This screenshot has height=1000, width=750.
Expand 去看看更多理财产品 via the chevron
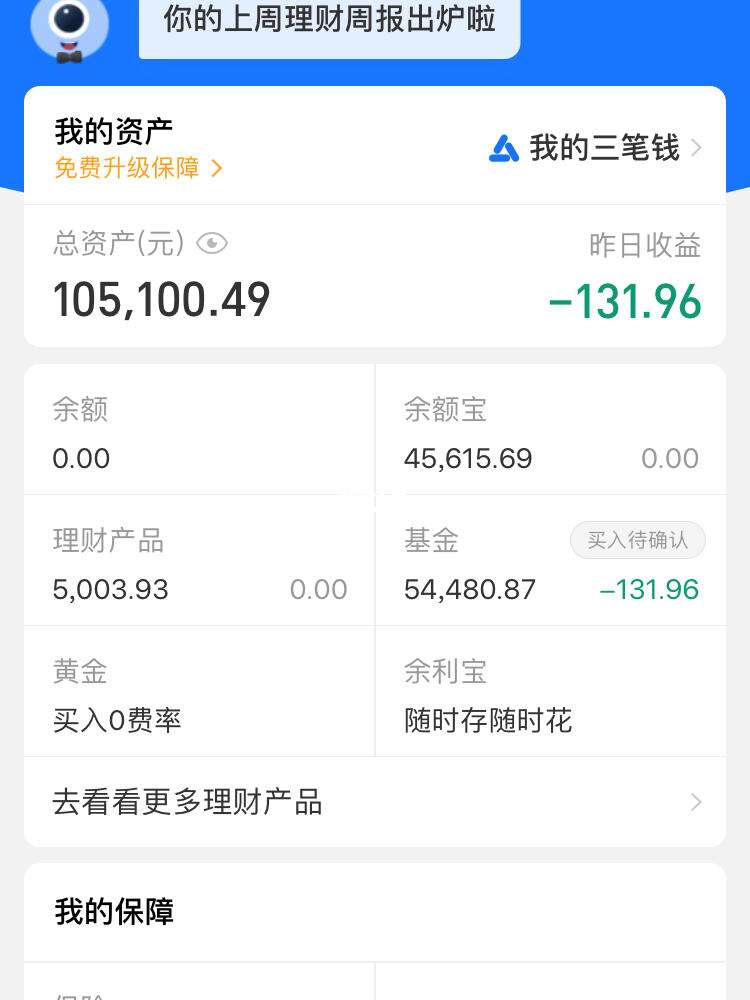click(x=696, y=802)
